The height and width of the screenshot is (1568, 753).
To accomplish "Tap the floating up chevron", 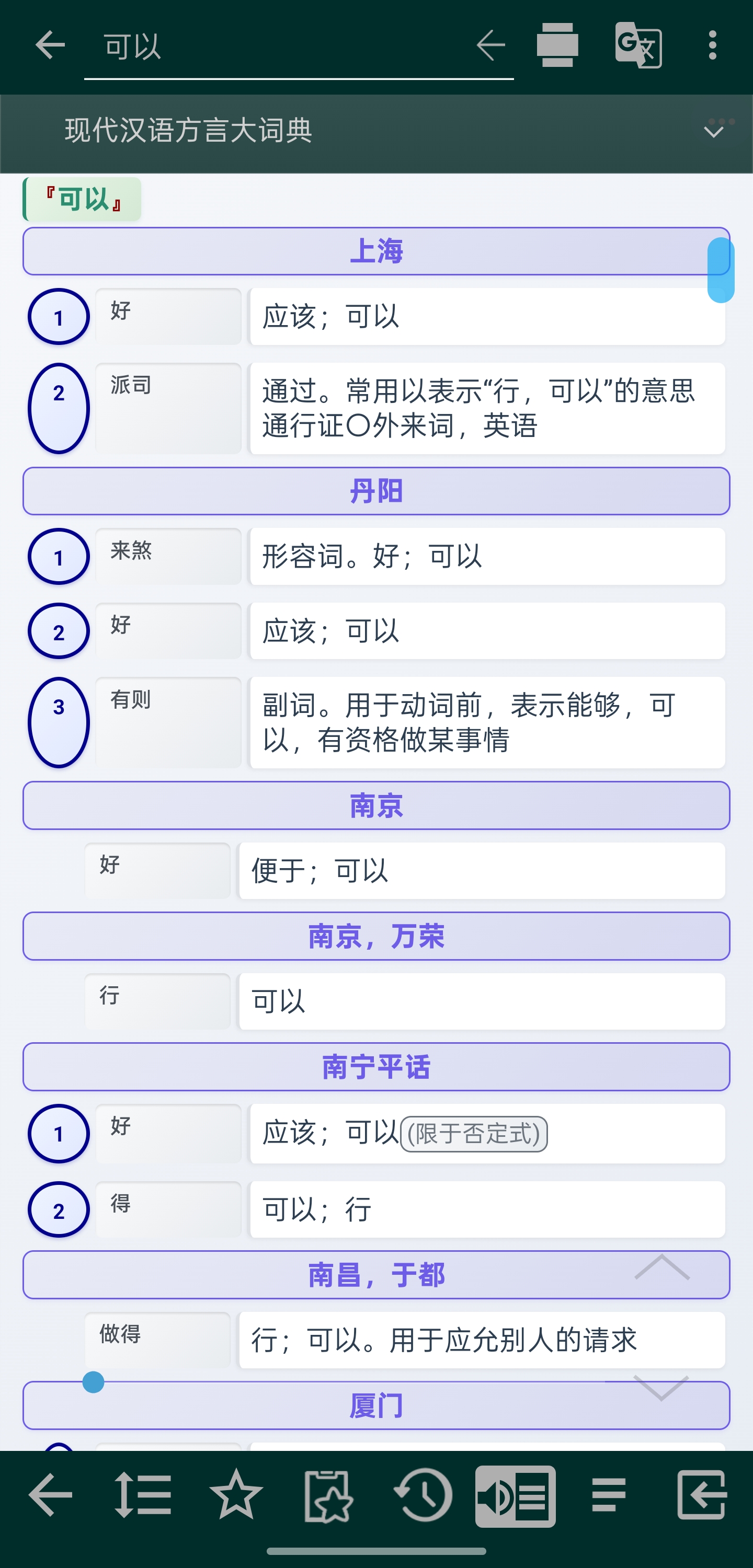I will coord(661,1269).
